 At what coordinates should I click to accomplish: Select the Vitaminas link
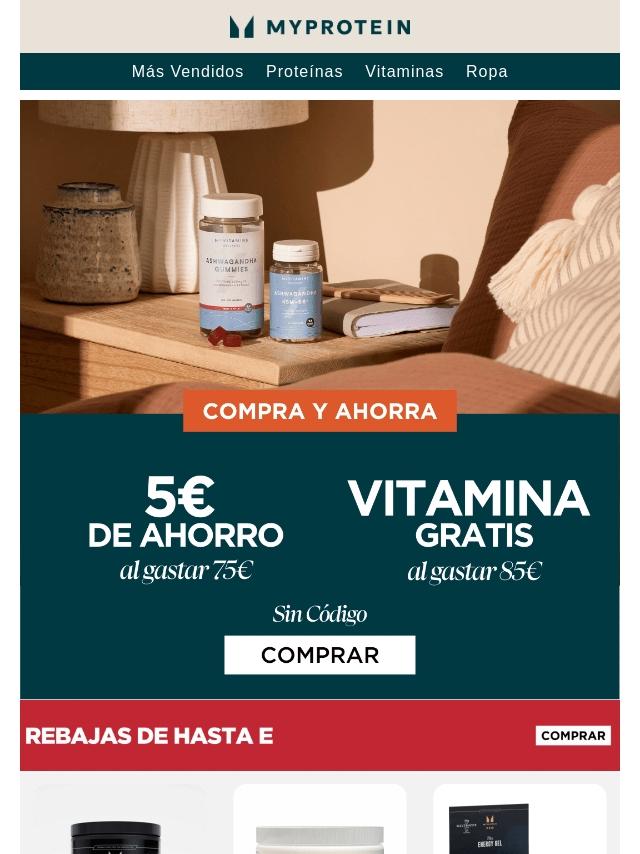[x=404, y=72]
